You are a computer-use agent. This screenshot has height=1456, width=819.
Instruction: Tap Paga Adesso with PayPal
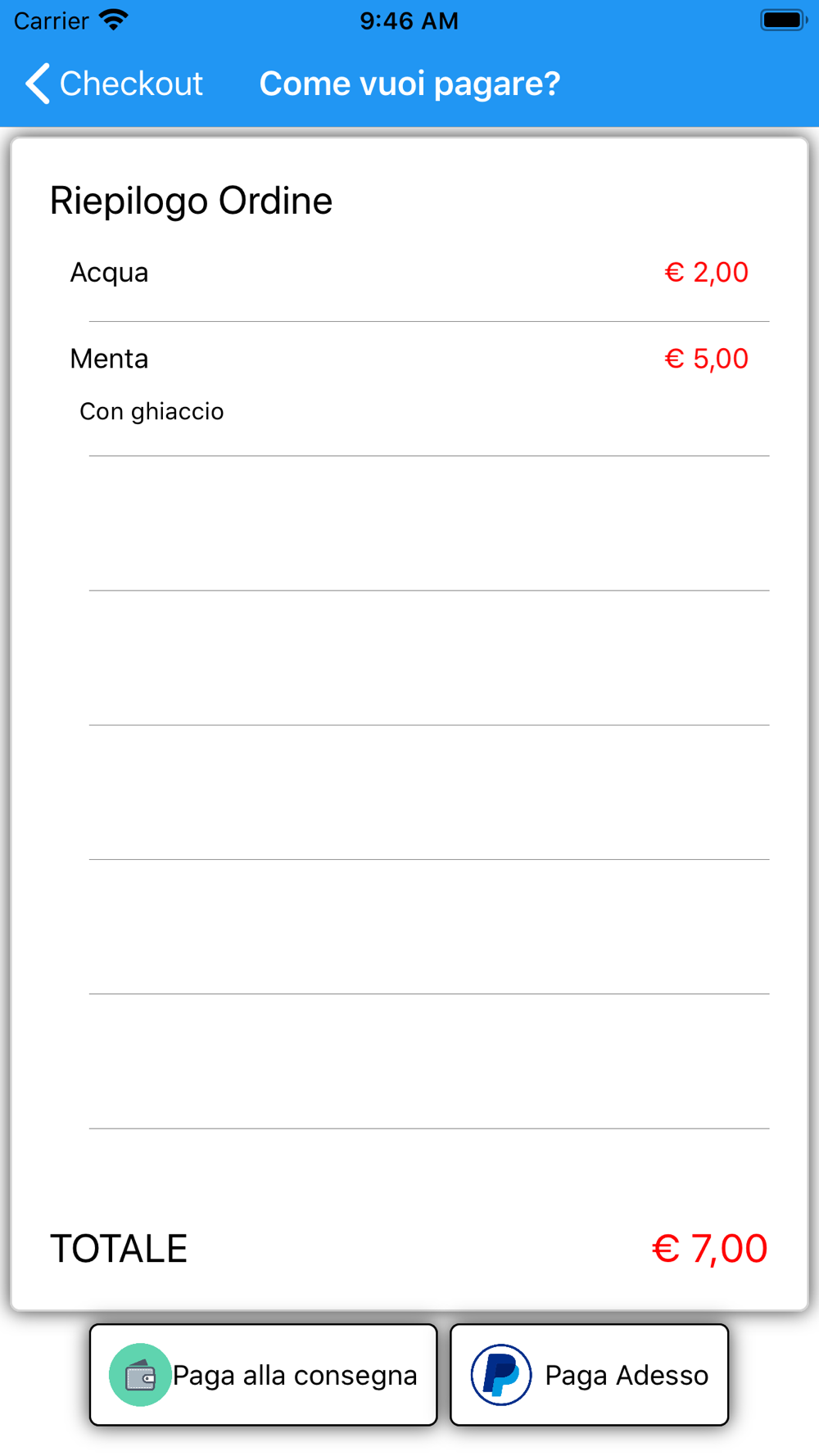(589, 1375)
